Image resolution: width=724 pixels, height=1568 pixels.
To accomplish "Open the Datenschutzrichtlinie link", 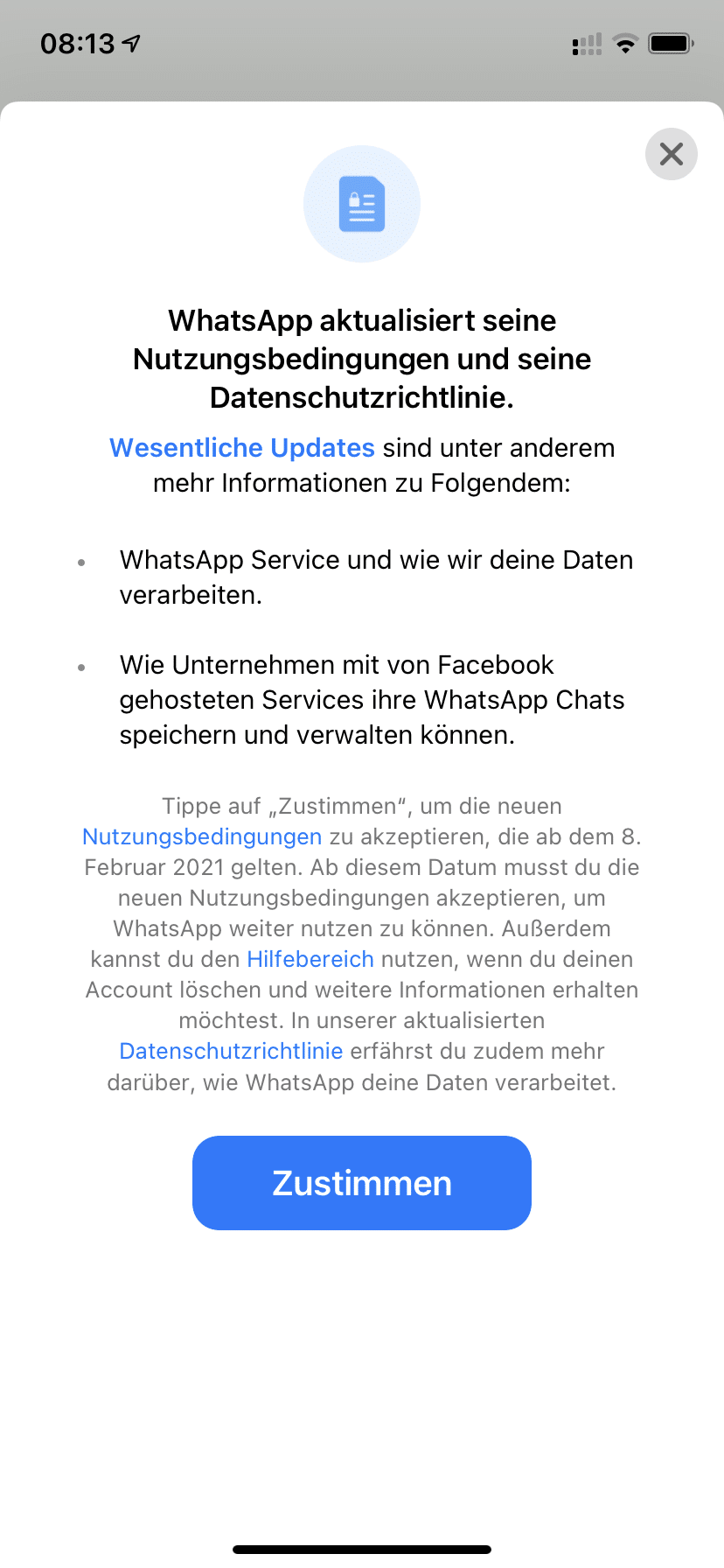I will (x=231, y=1052).
